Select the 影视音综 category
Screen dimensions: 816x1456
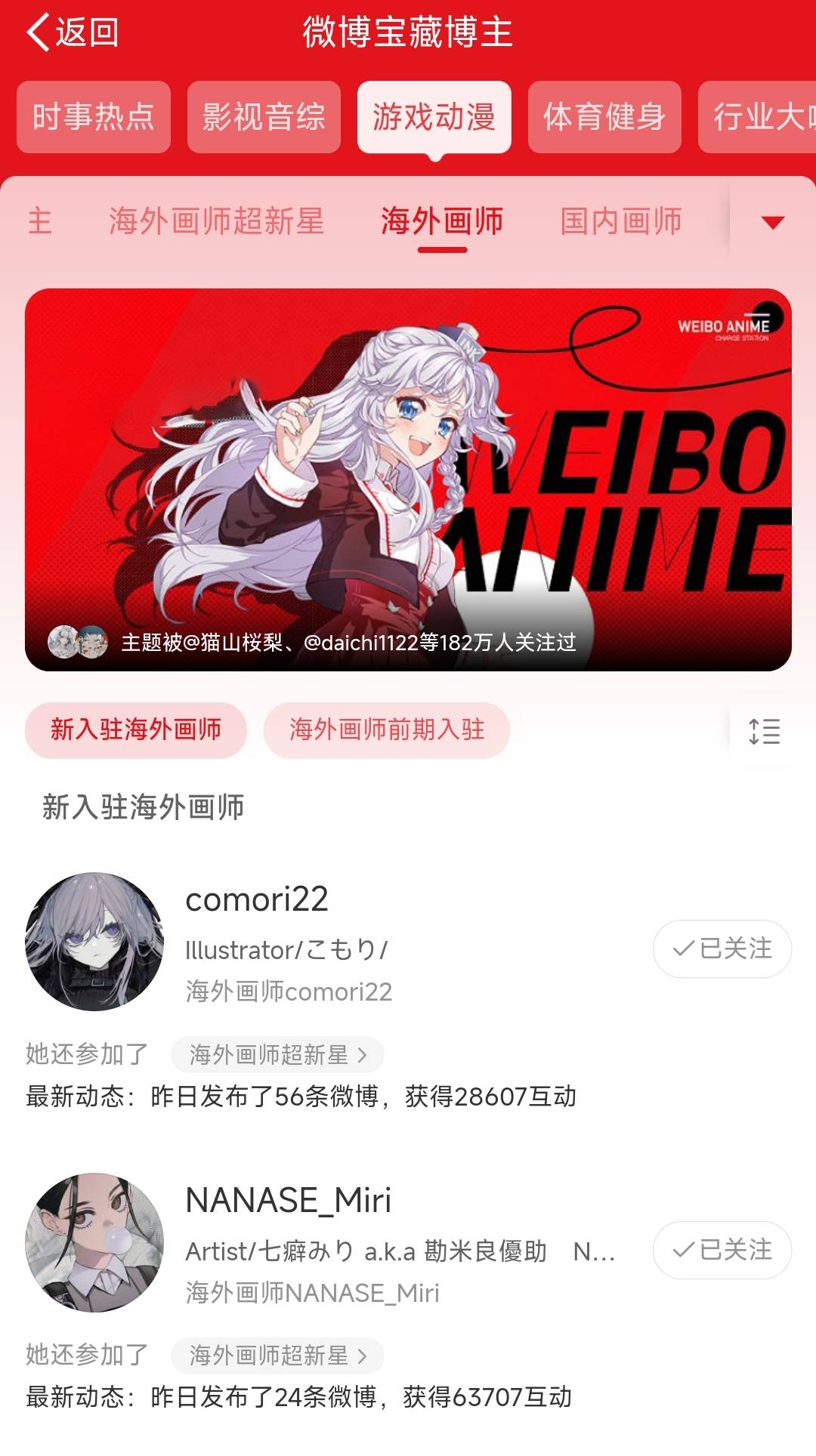pos(264,117)
